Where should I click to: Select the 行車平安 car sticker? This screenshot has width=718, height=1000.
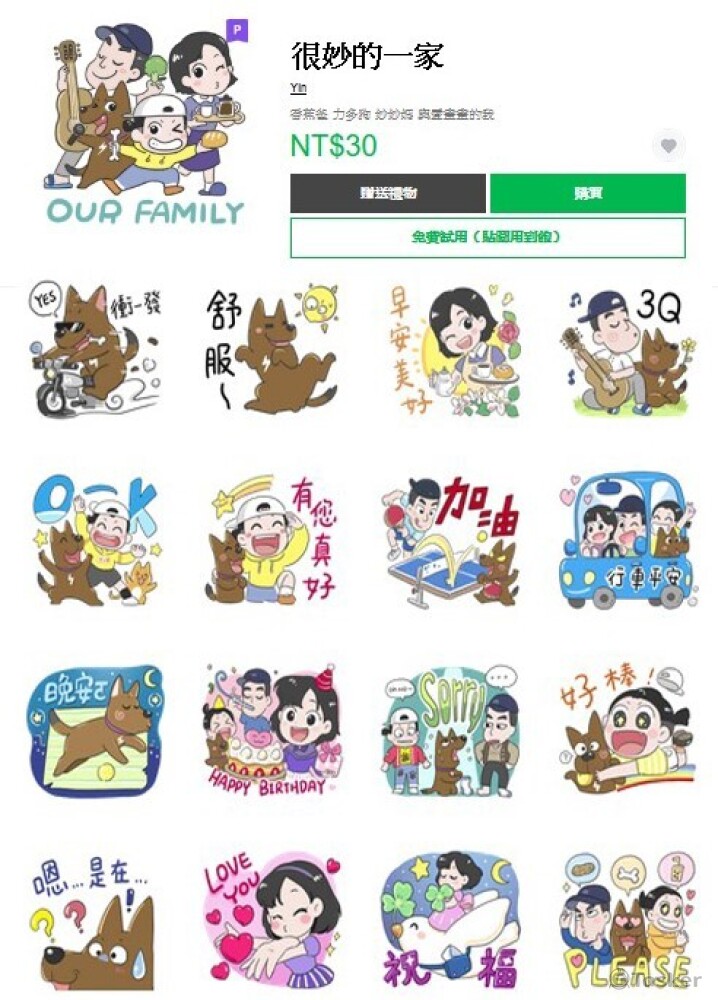click(x=625, y=540)
